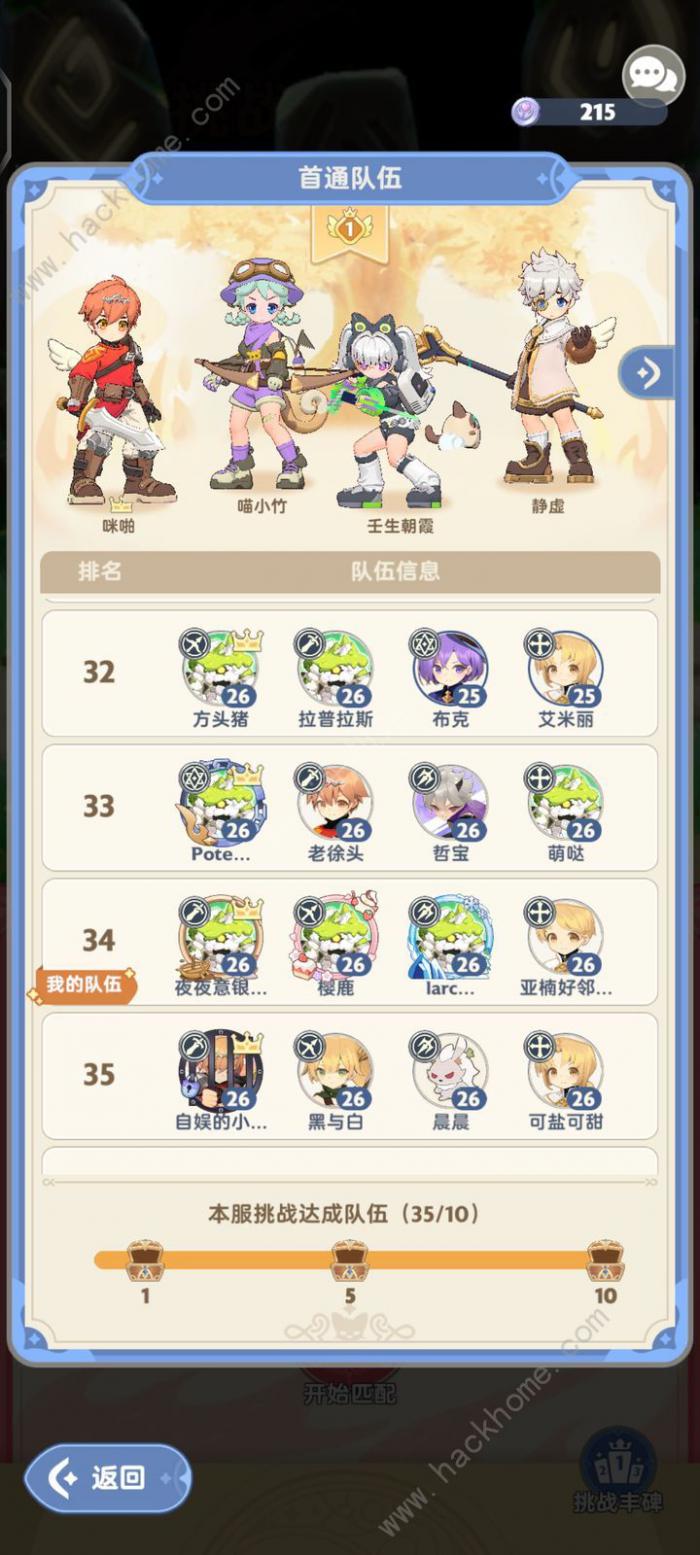View player 拉普拉斯's profile avatar
The width and height of the screenshot is (700, 1555).
(x=335, y=668)
